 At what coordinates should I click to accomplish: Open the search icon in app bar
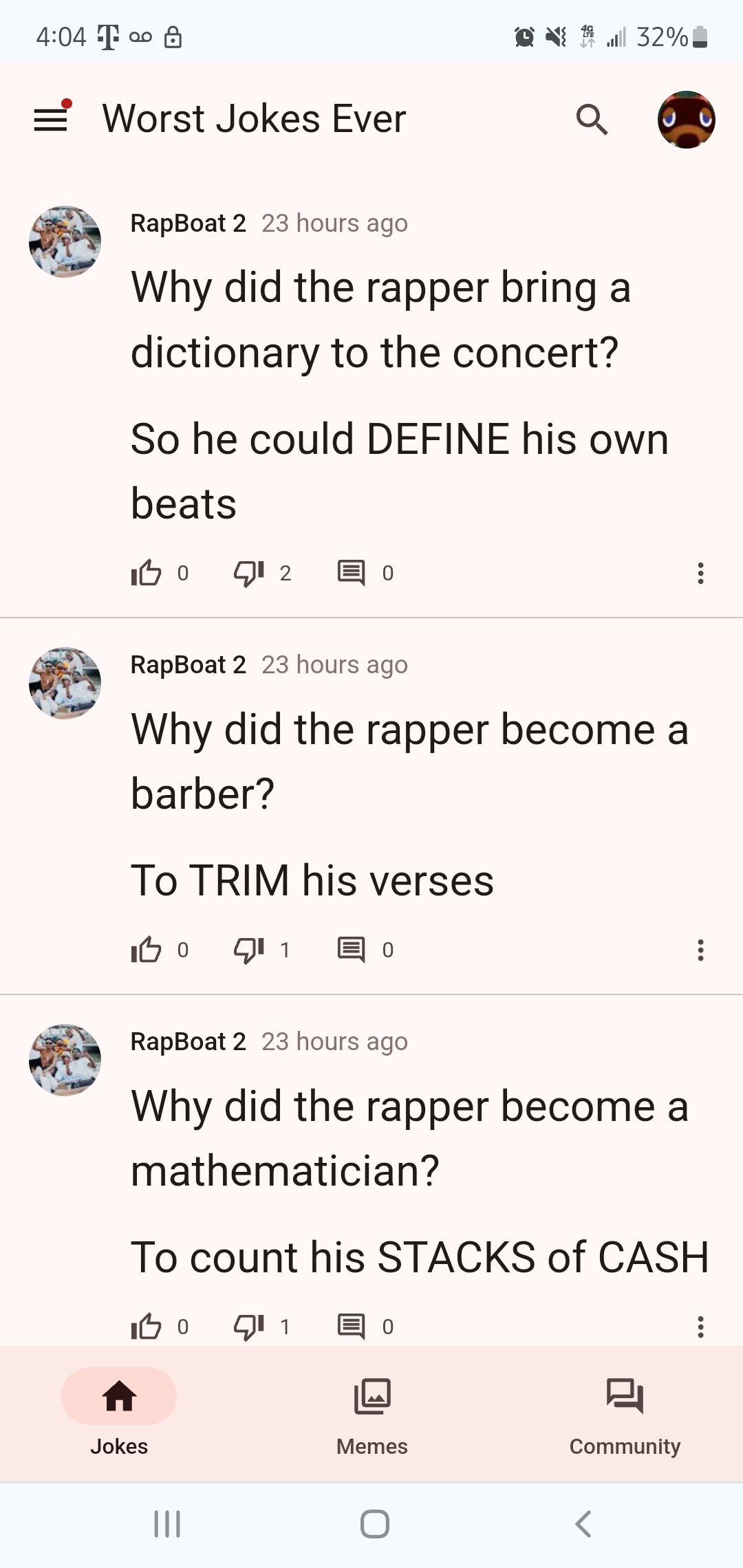click(x=592, y=120)
